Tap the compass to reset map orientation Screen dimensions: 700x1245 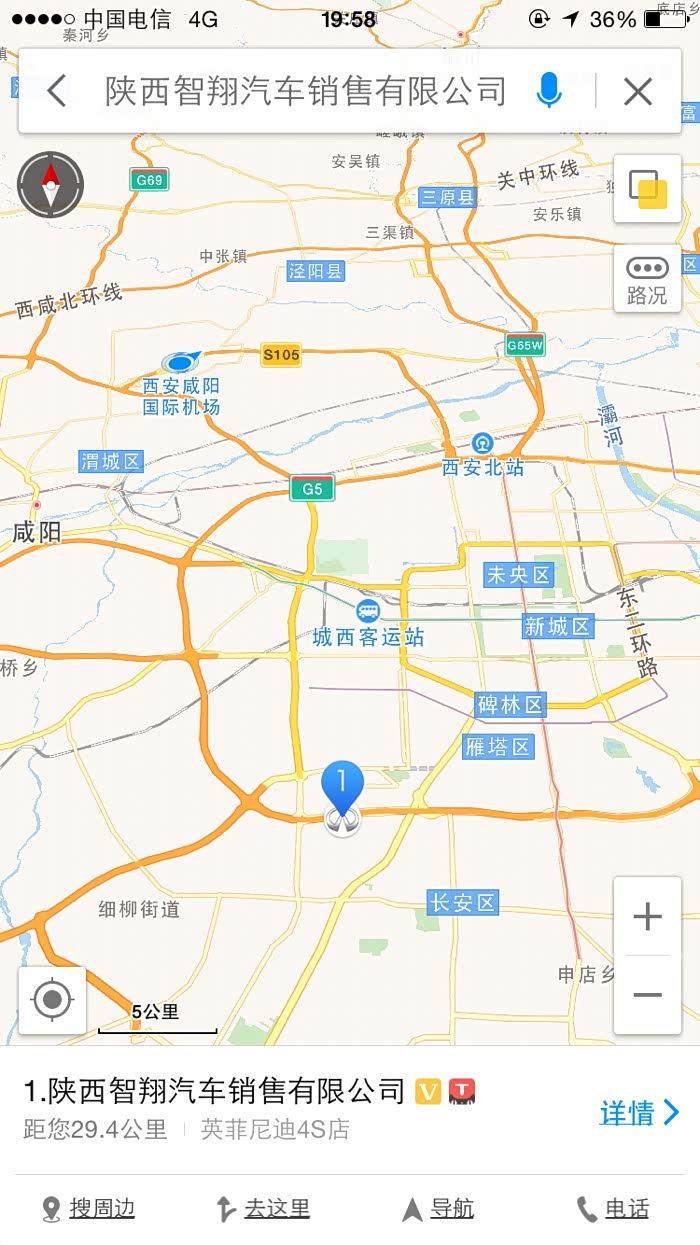pos(50,185)
